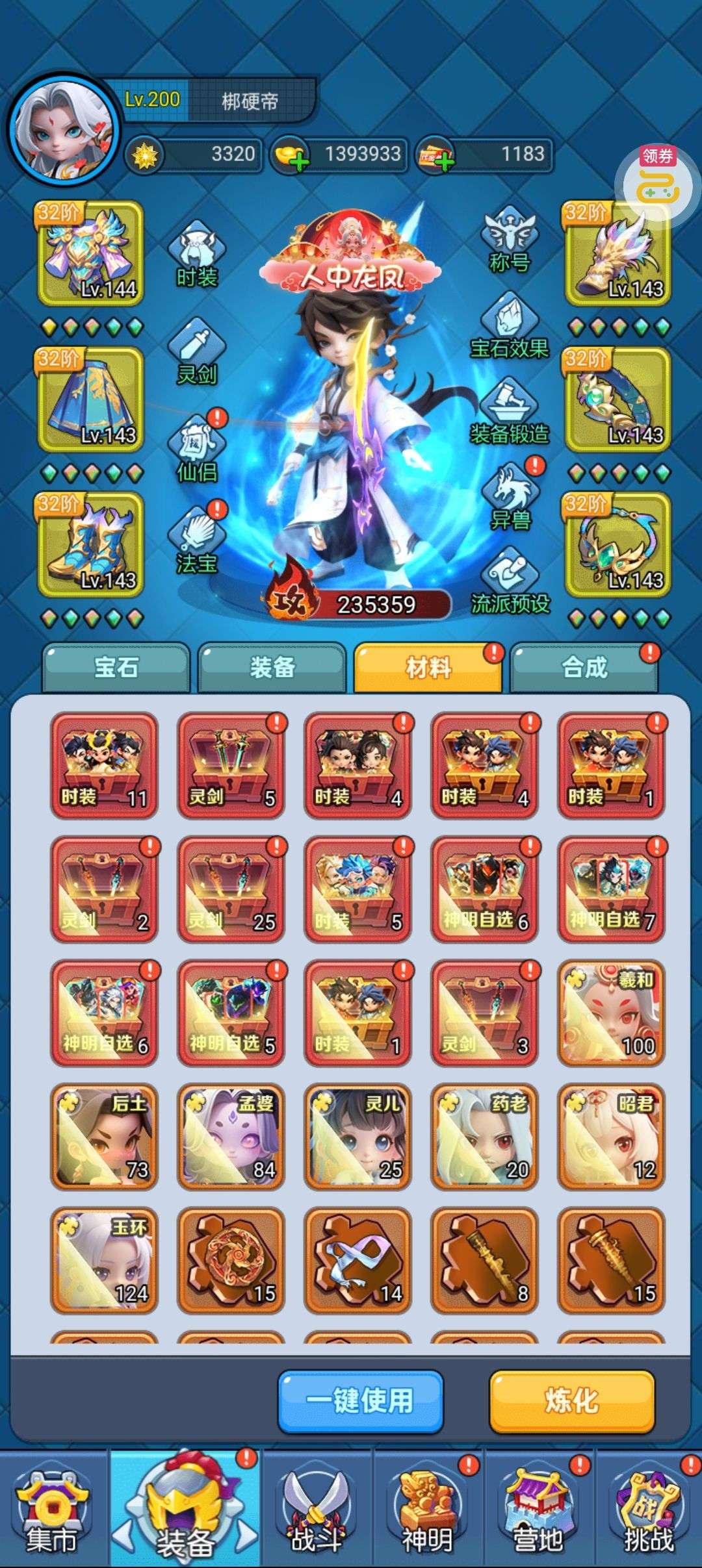This screenshot has height=1568, width=702.
Task: Tap the 一键使用 button
Action: [360, 1401]
